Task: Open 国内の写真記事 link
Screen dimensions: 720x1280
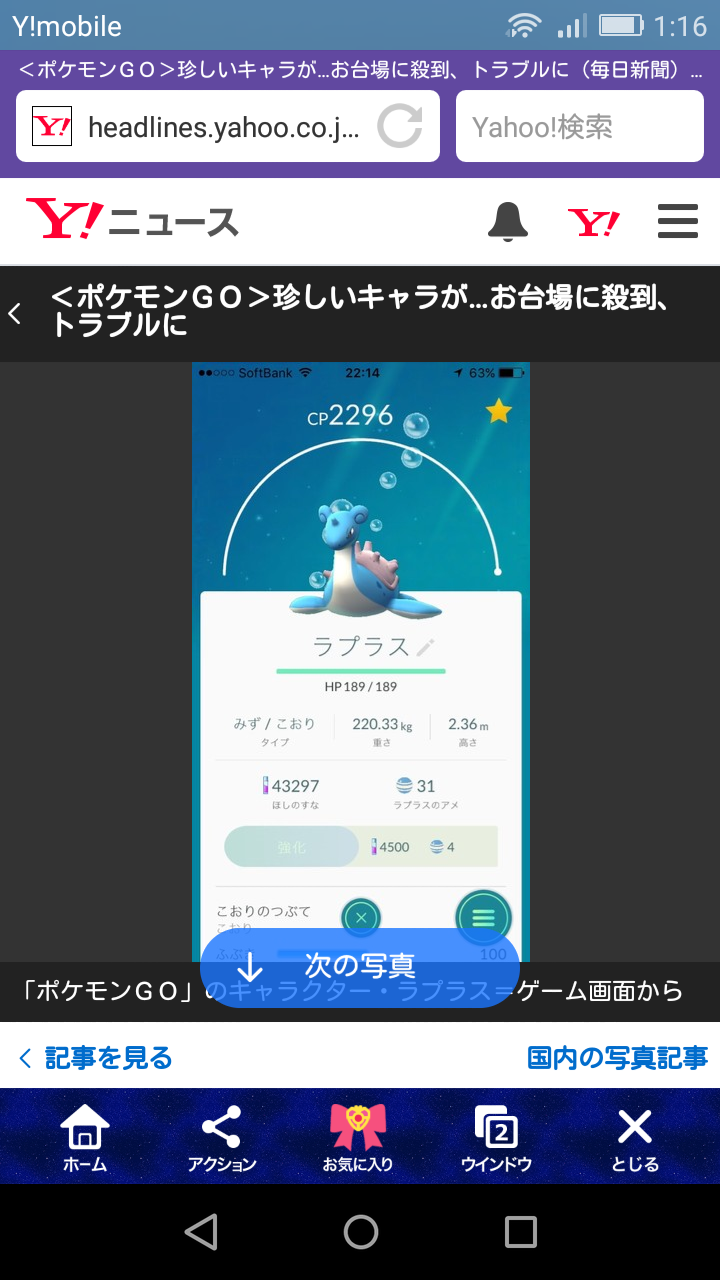Action: (x=617, y=1057)
